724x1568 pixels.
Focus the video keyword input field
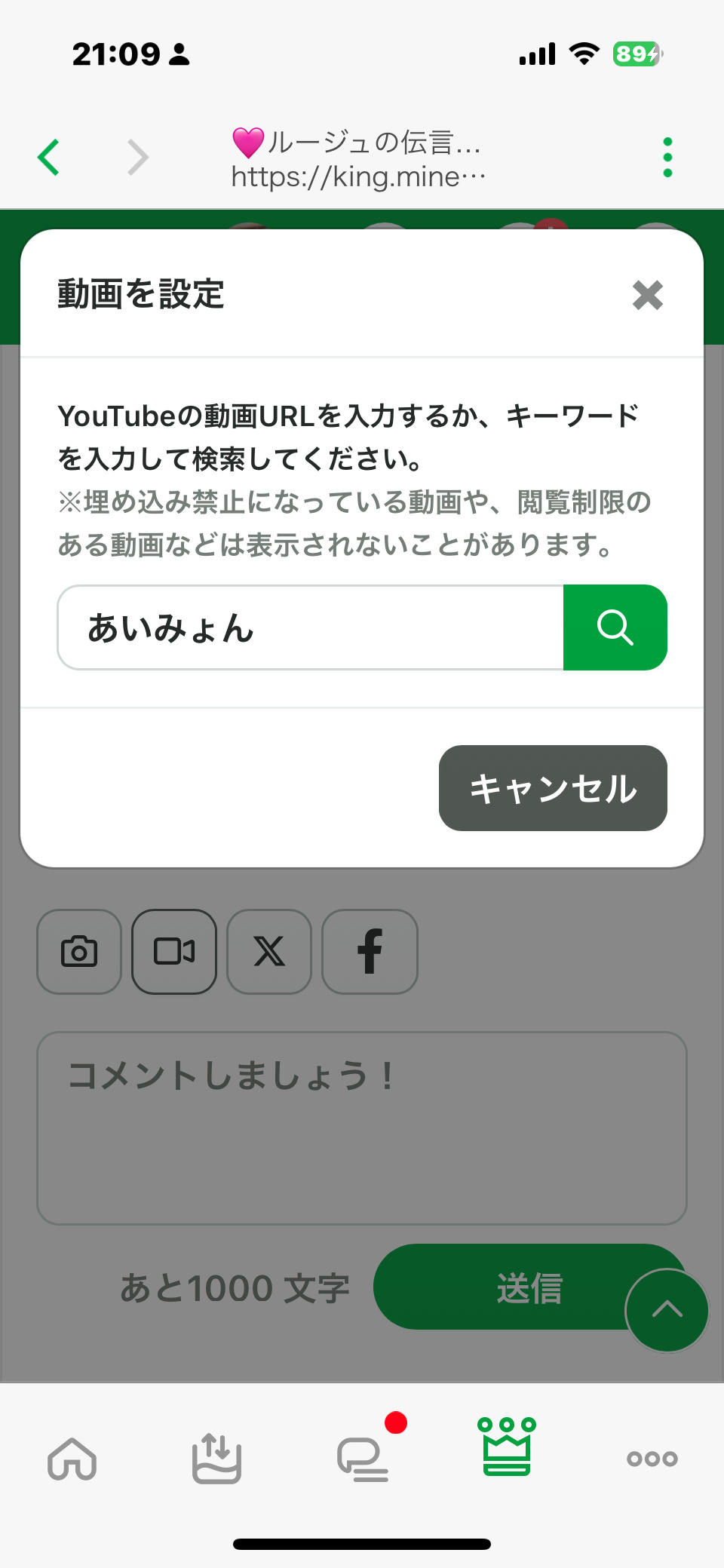click(311, 628)
